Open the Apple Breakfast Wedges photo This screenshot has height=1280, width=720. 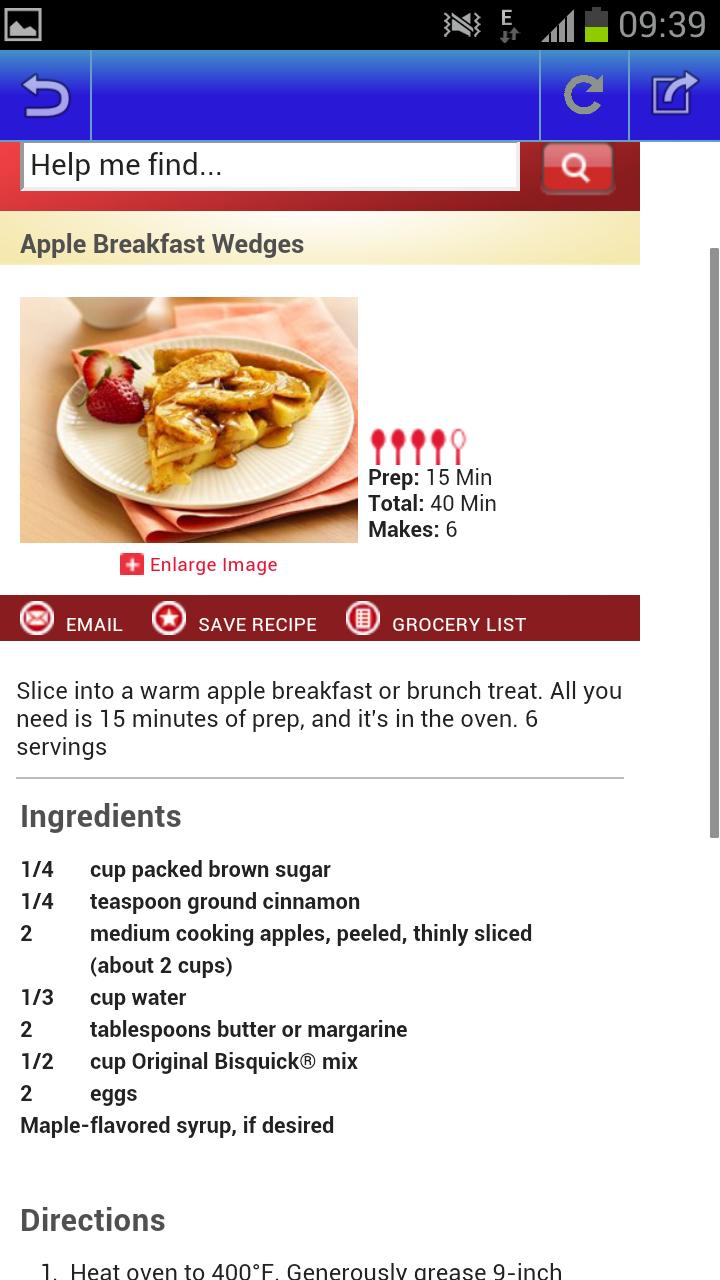[x=189, y=420]
